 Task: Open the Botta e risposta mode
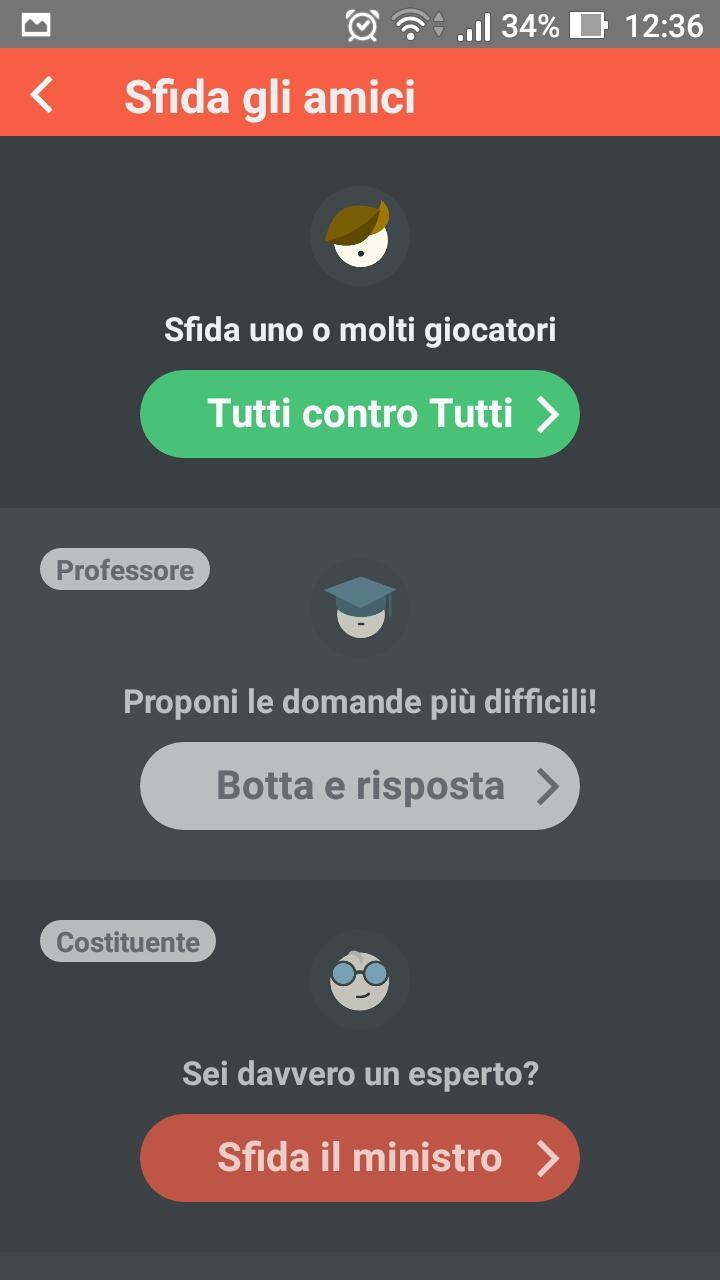(360, 786)
